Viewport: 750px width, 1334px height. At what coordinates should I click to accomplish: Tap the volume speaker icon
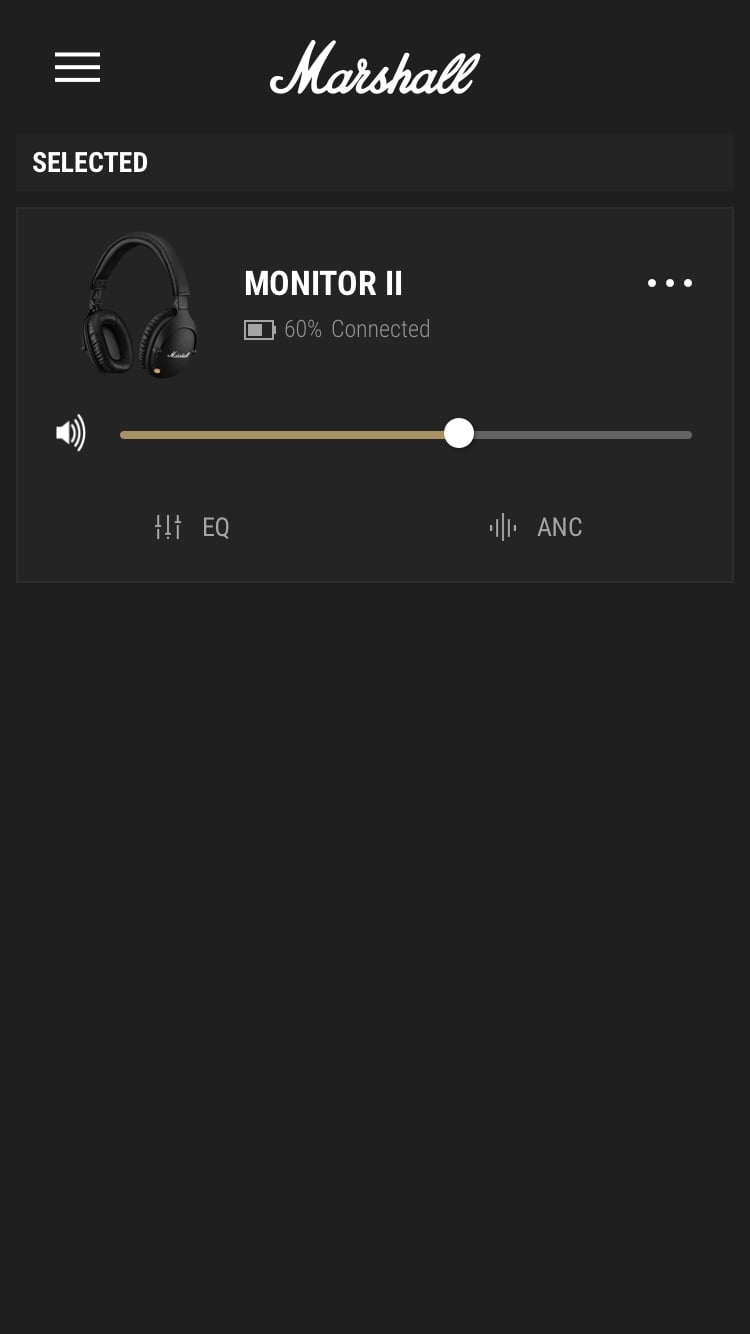pyautogui.click(x=71, y=433)
